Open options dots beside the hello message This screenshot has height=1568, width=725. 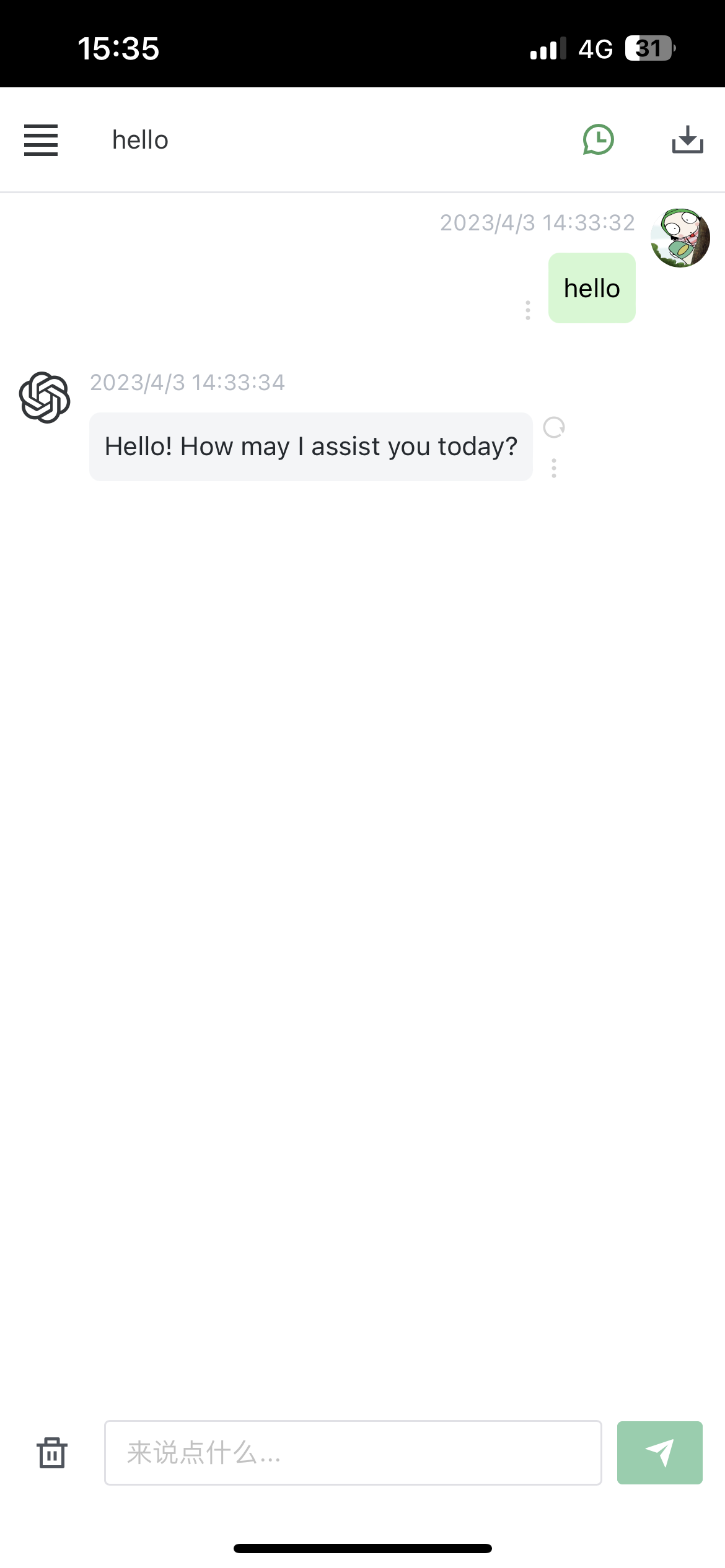click(528, 310)
